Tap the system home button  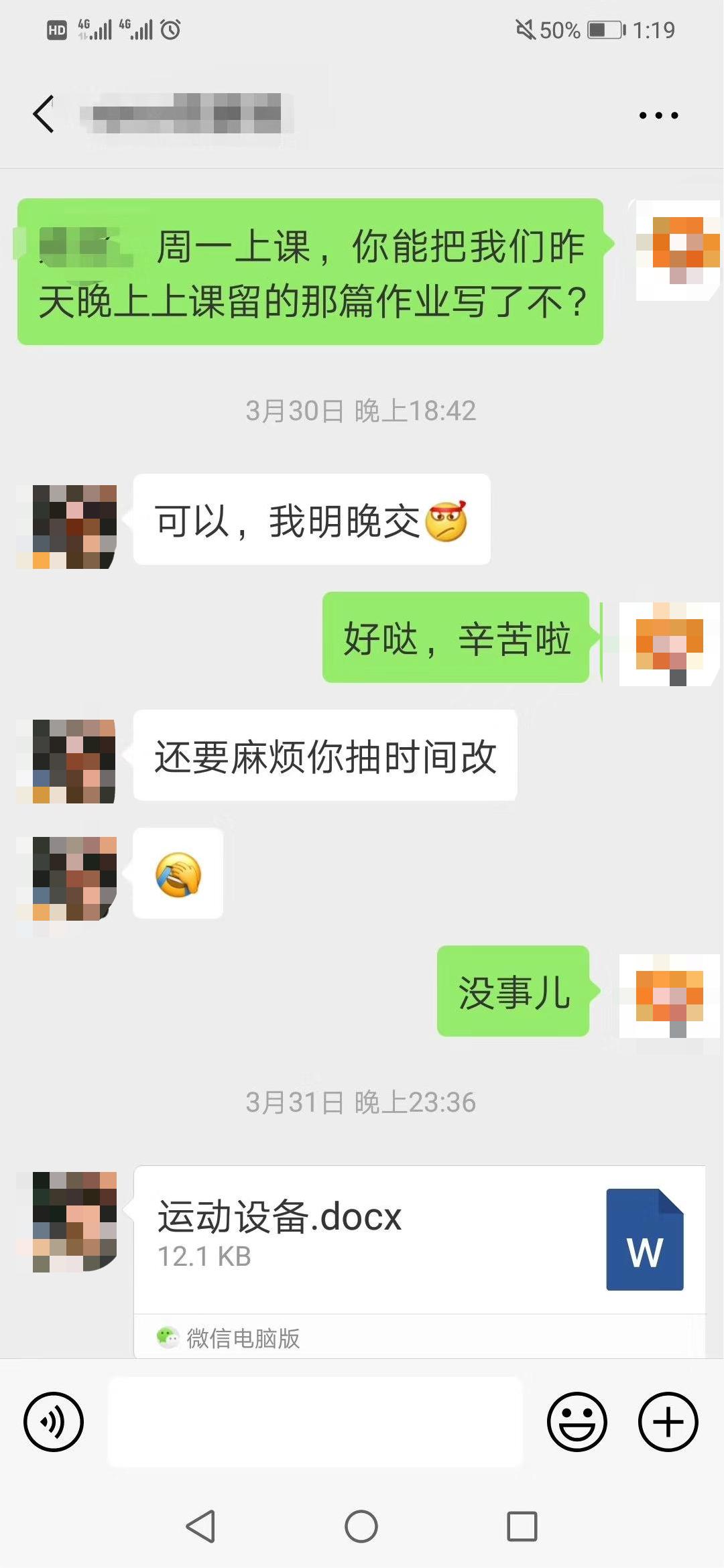click(361, 1527)
